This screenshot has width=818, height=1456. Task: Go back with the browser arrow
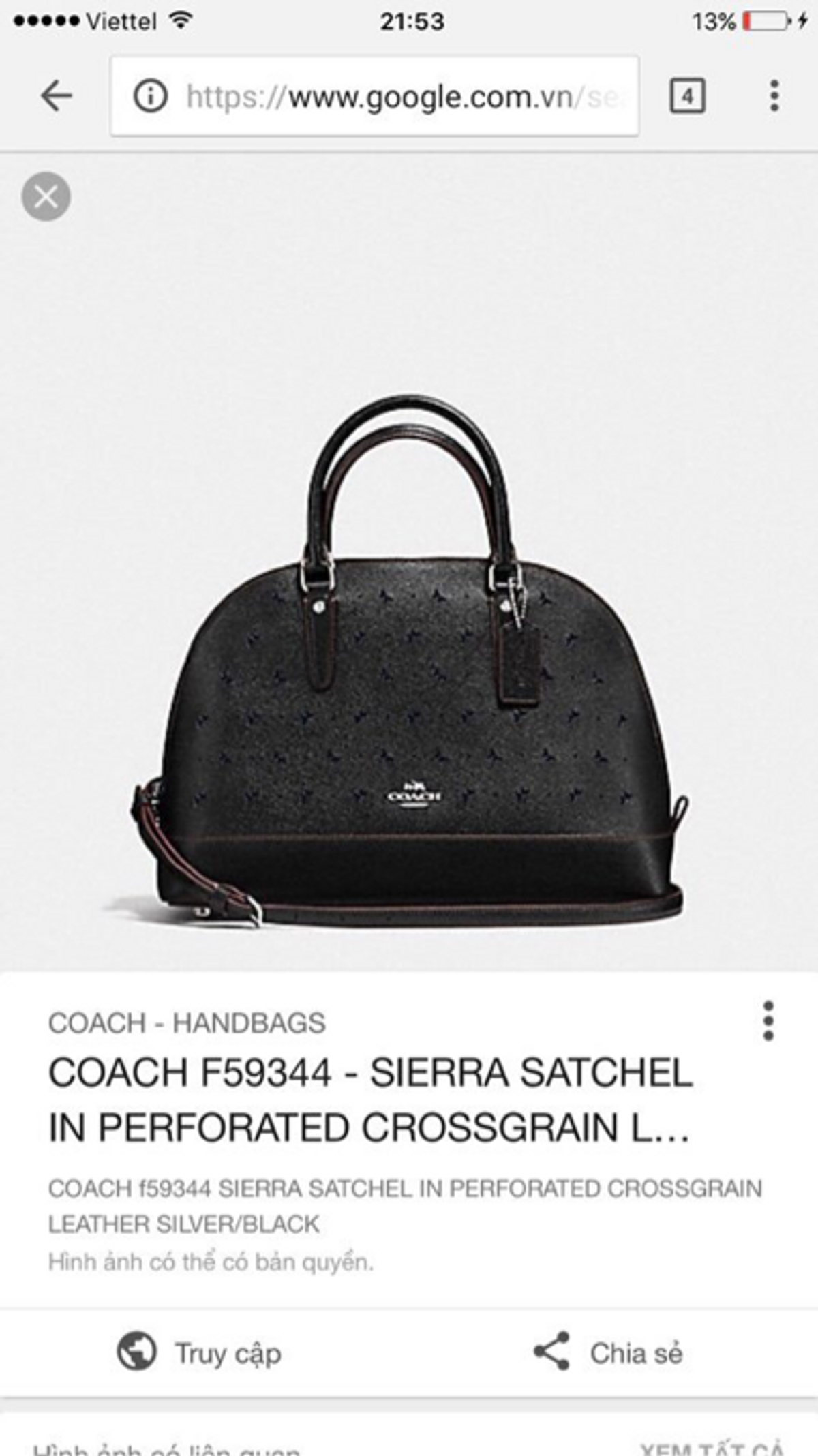[x=57, y=95]
